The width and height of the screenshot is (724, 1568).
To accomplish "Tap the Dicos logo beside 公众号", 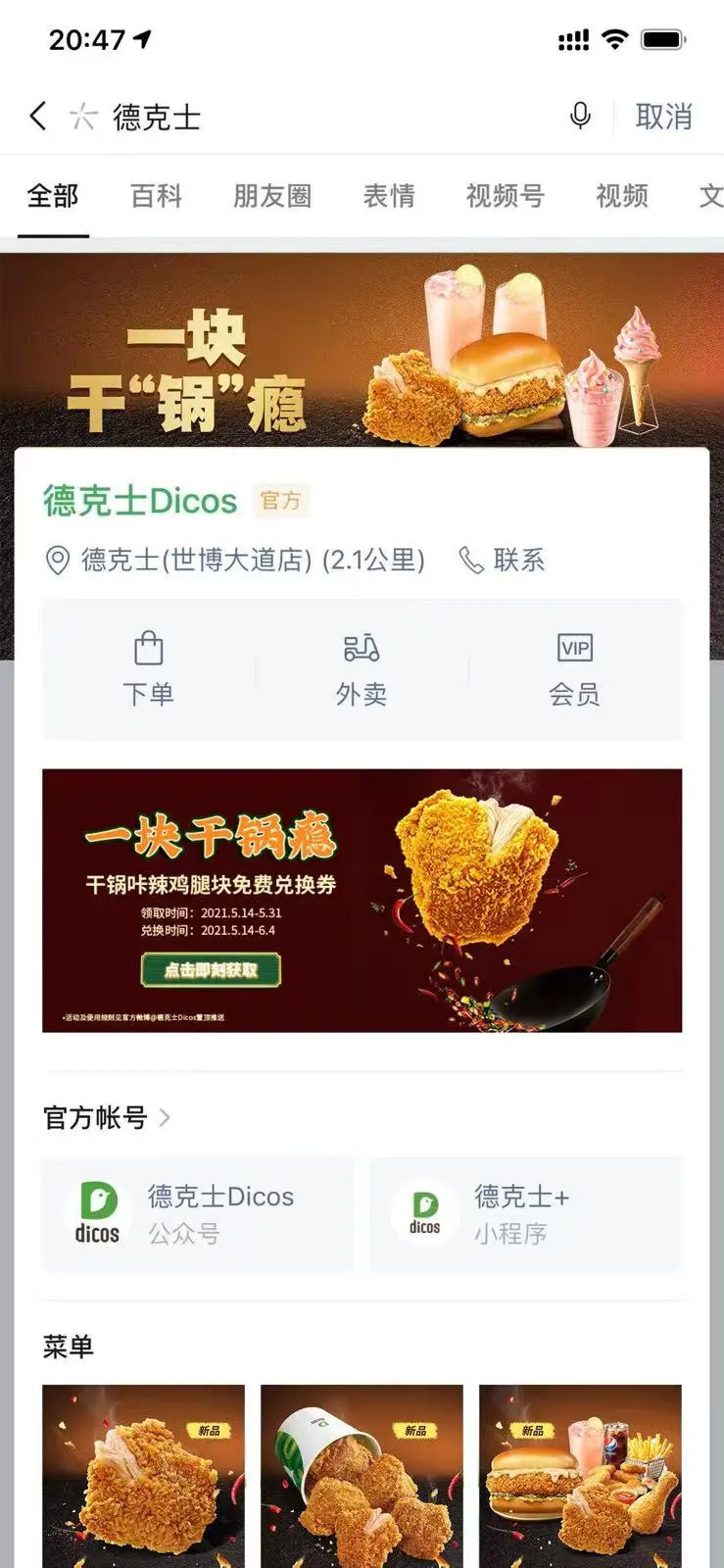I will pos(98,1213).
